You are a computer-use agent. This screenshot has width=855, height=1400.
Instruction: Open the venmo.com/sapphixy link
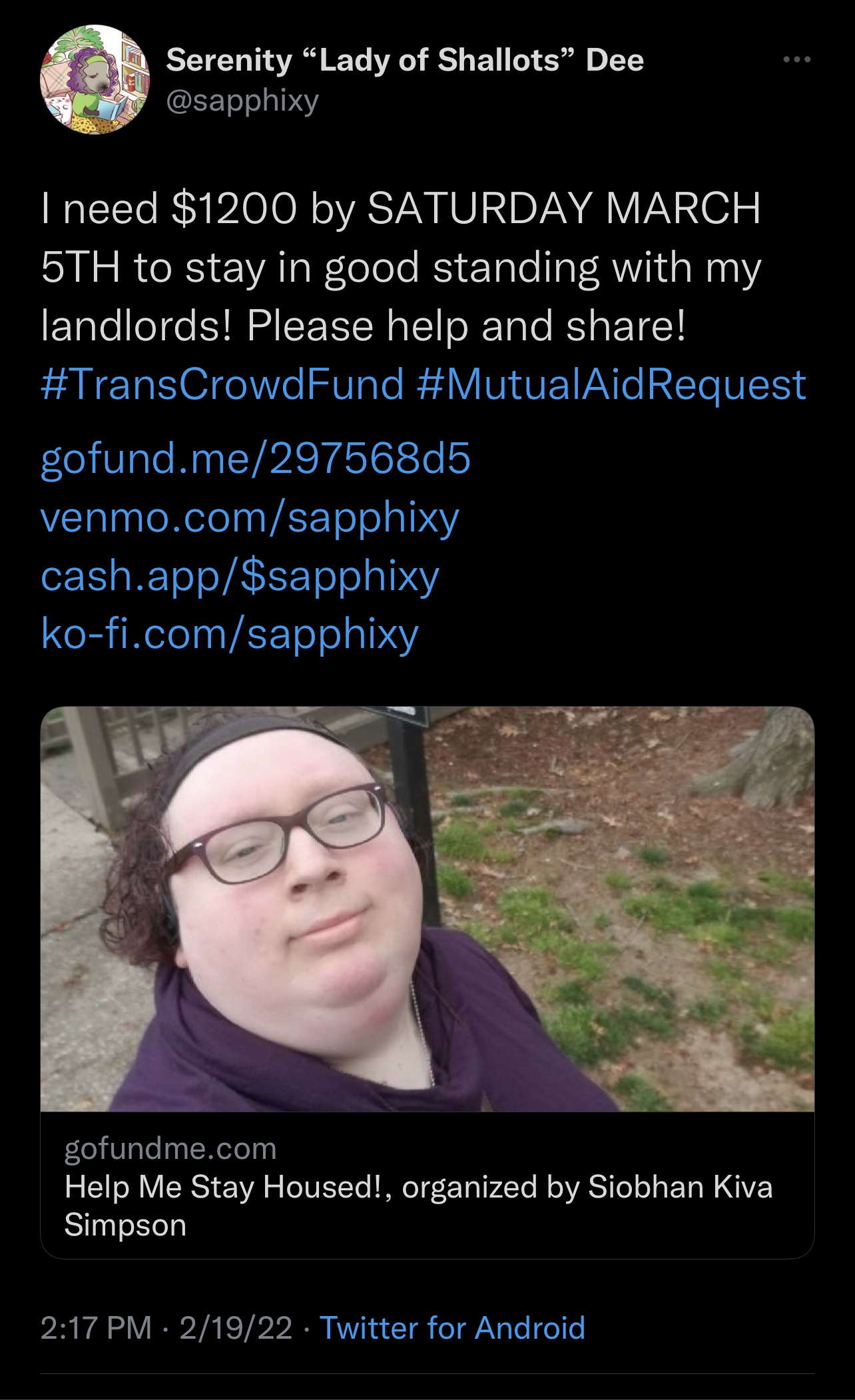[250, 517]
